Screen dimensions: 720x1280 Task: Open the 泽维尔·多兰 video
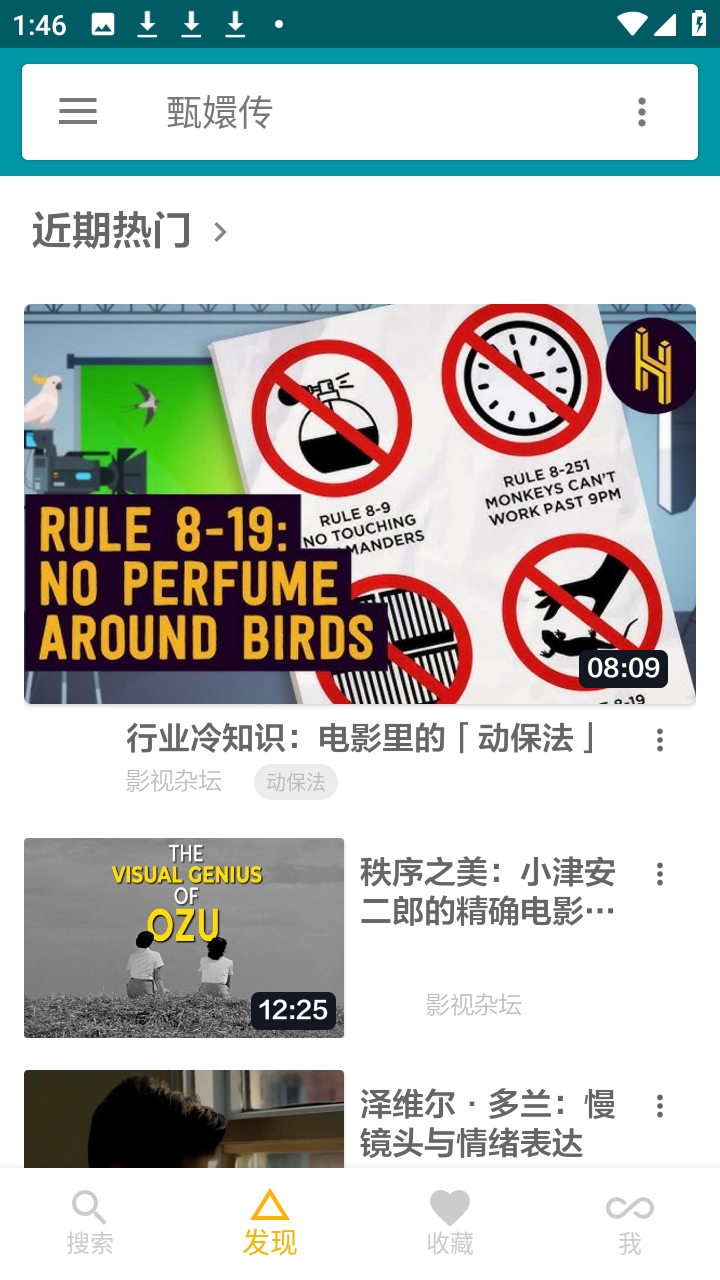pos(184,1118)
